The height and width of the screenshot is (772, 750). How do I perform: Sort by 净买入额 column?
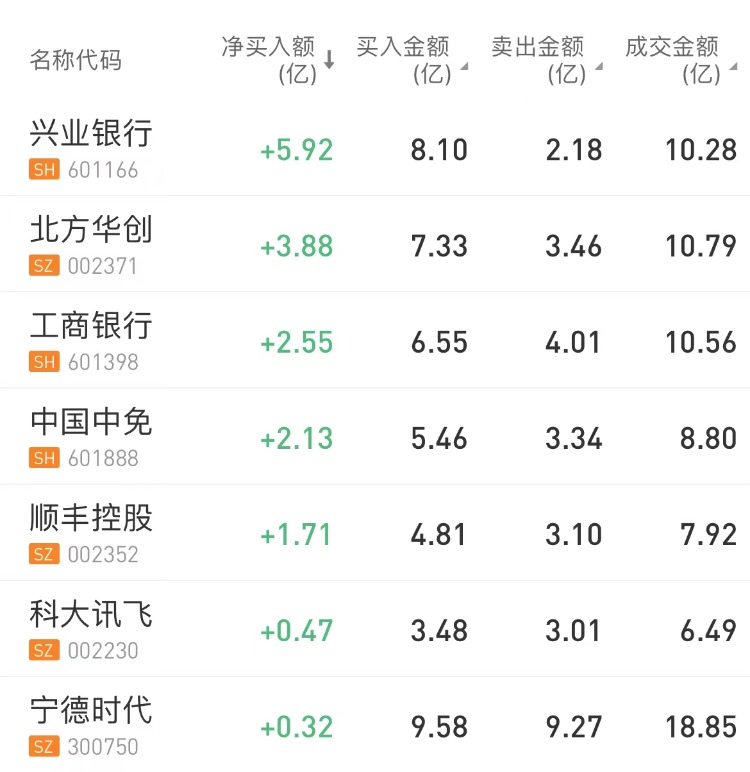point(278,59)
